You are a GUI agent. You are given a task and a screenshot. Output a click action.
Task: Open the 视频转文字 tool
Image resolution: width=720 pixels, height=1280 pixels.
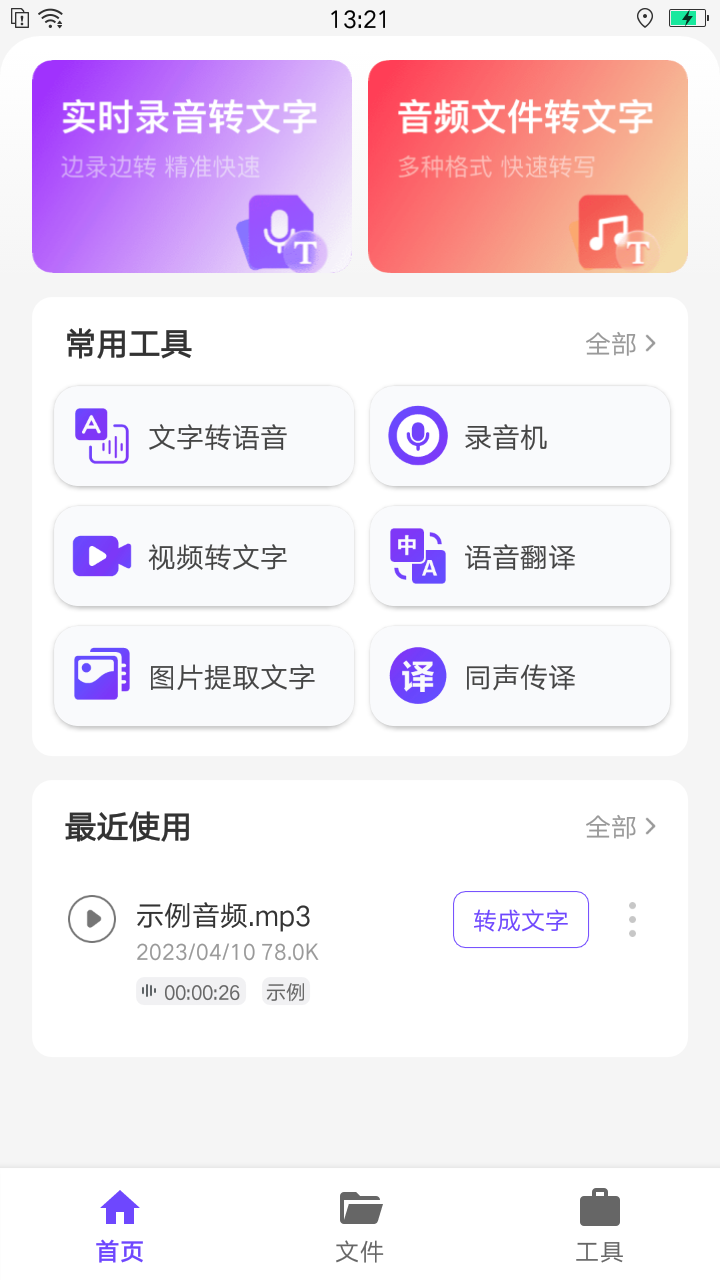tap(204, 556)
